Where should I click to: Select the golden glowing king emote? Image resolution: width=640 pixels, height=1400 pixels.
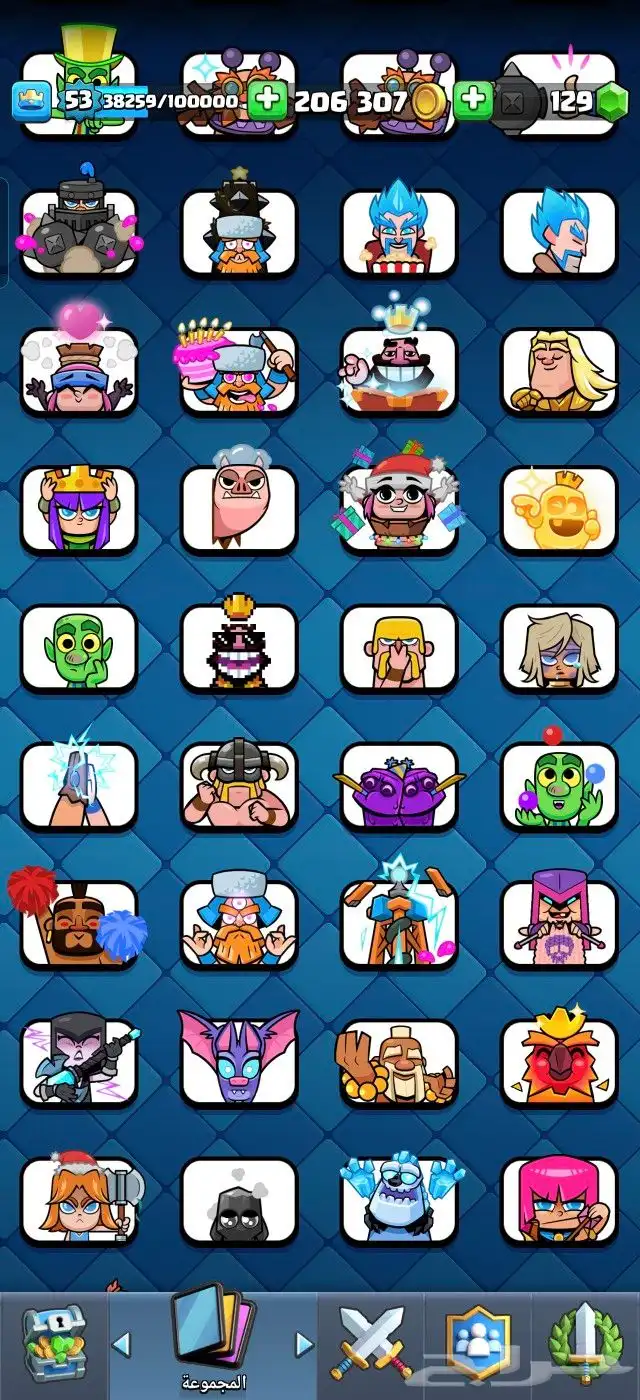coord(559,510)
